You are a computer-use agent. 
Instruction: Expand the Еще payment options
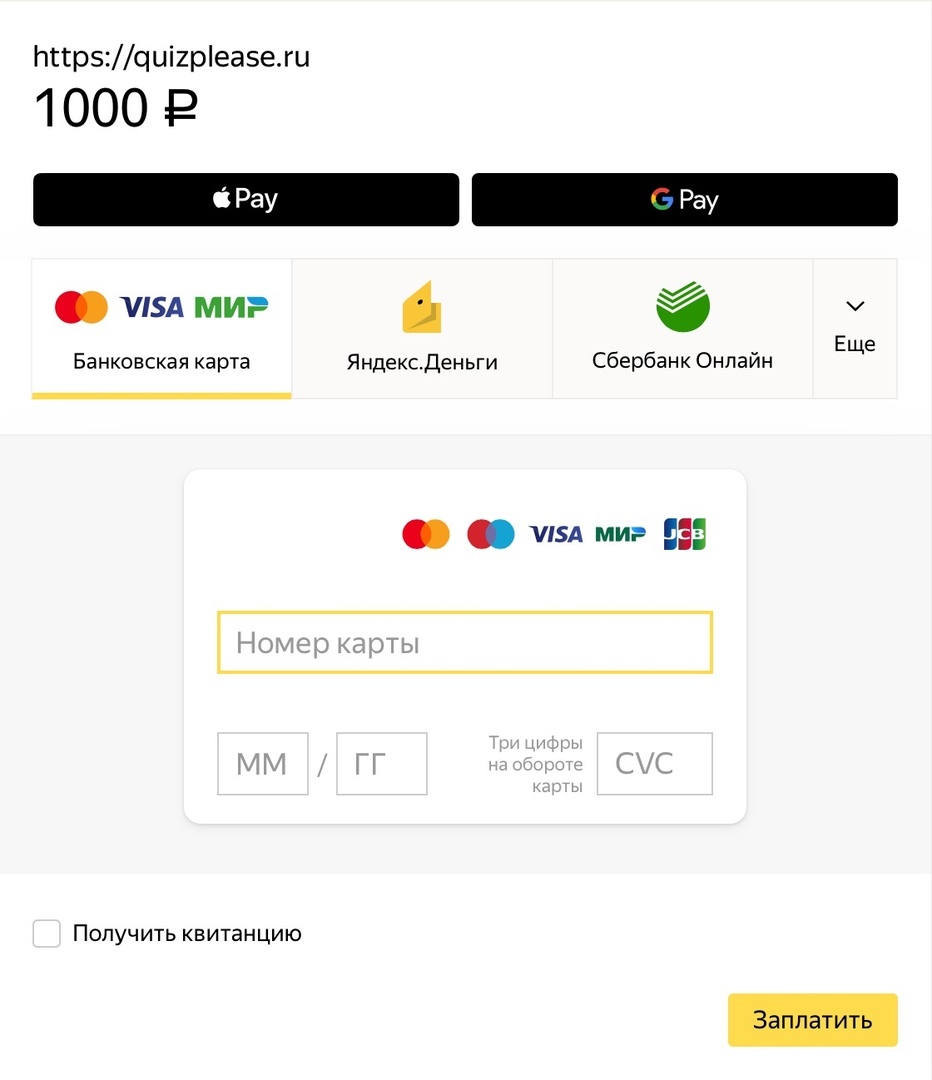click(855, 328)
